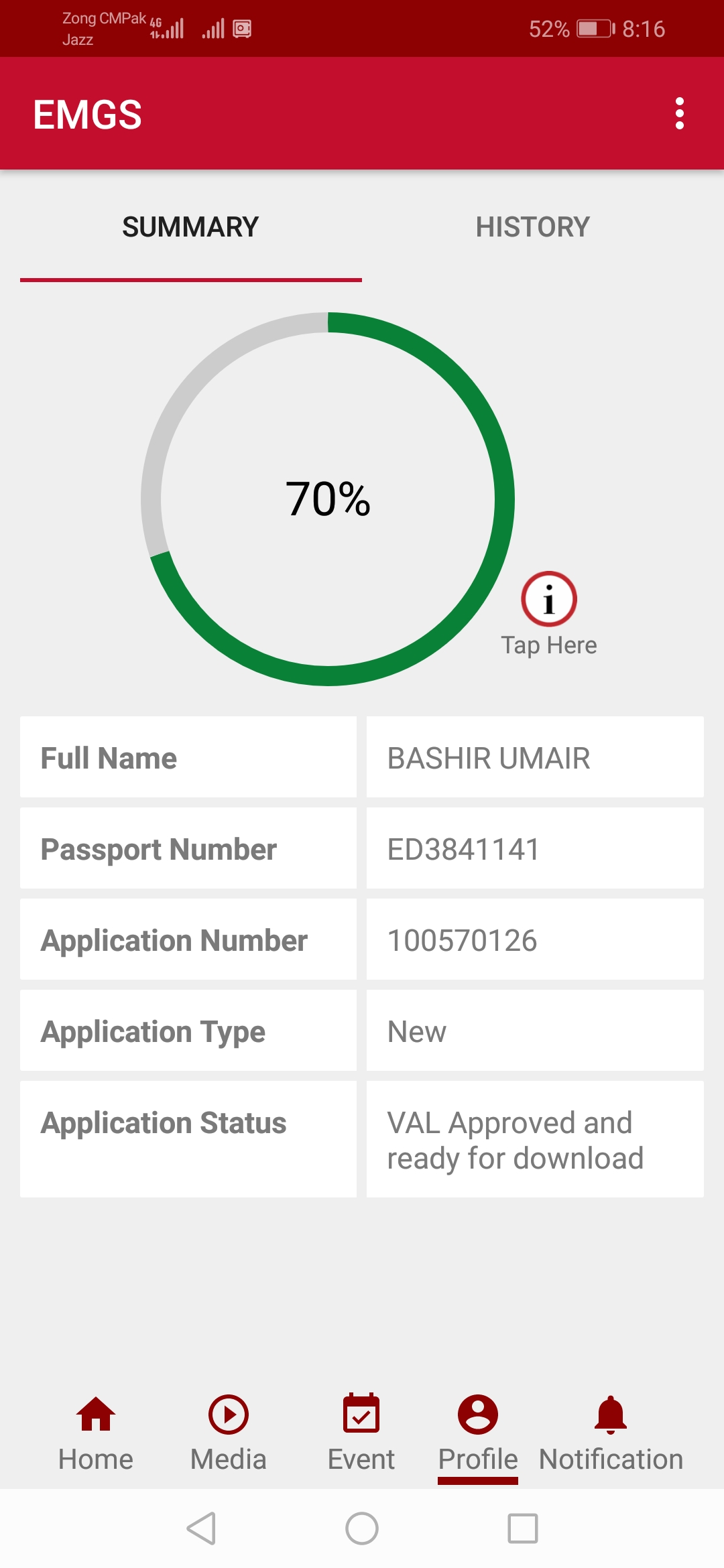The height and width of the screenshot is (1568, 724).
Task: Open the Media section
Action: pyautogui.click(x=229, y=1434)
